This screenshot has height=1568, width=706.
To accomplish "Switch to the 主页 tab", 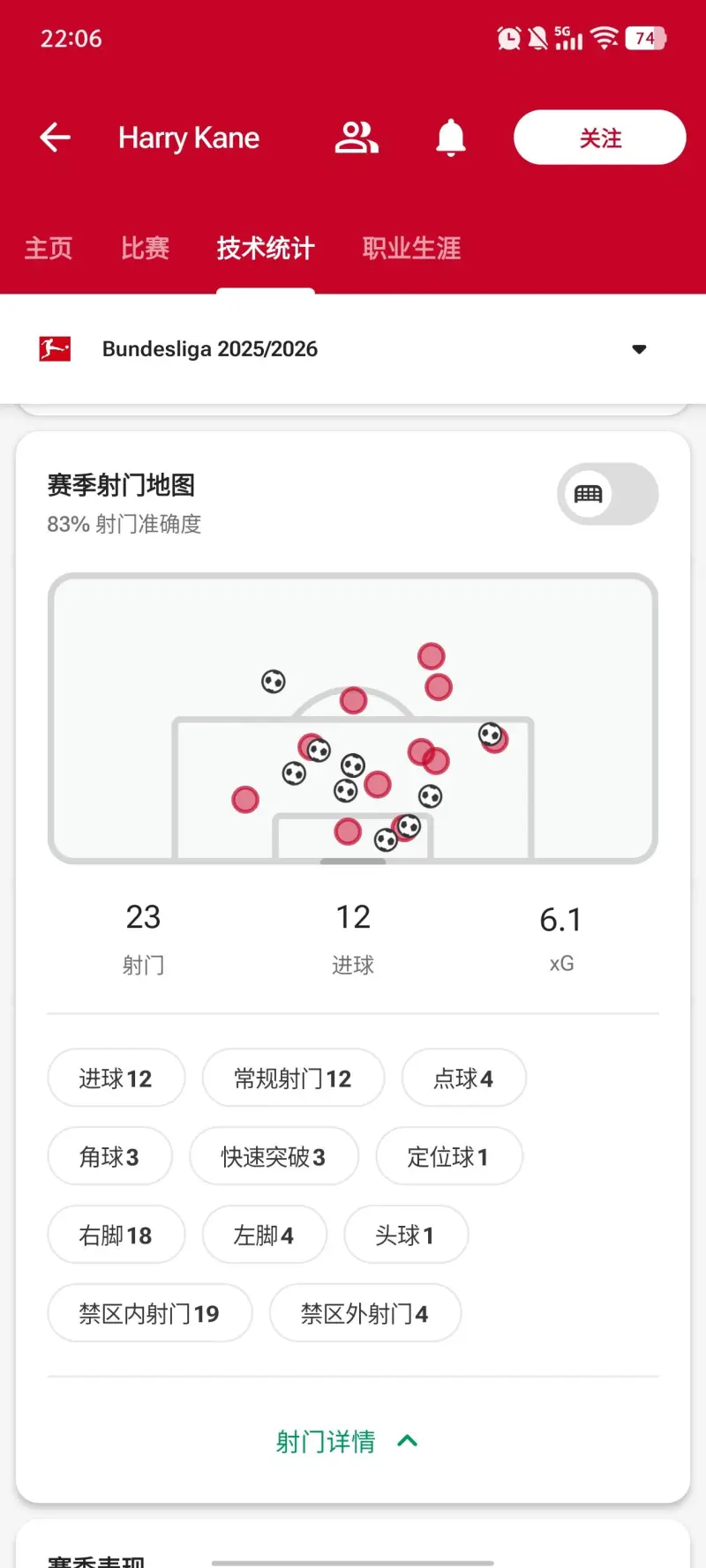I will click(49, 249).
